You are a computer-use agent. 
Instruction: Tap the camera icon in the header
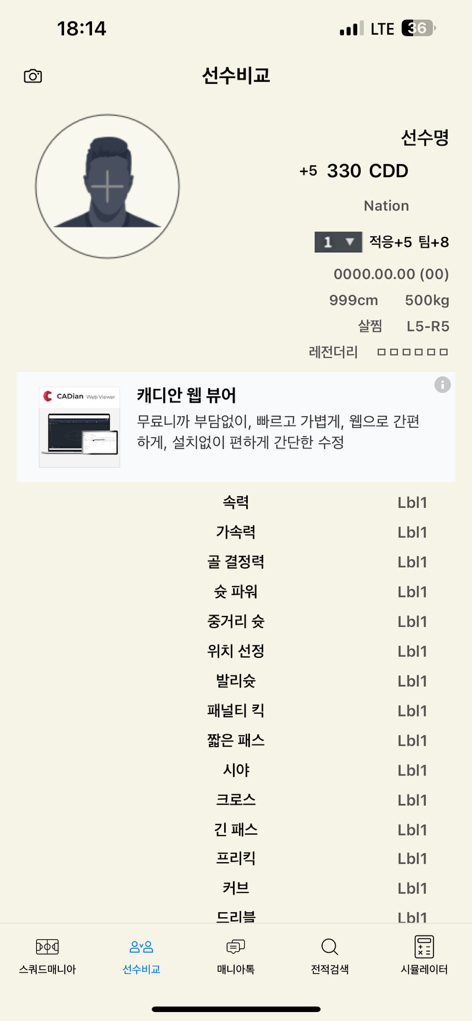point(33,76)
